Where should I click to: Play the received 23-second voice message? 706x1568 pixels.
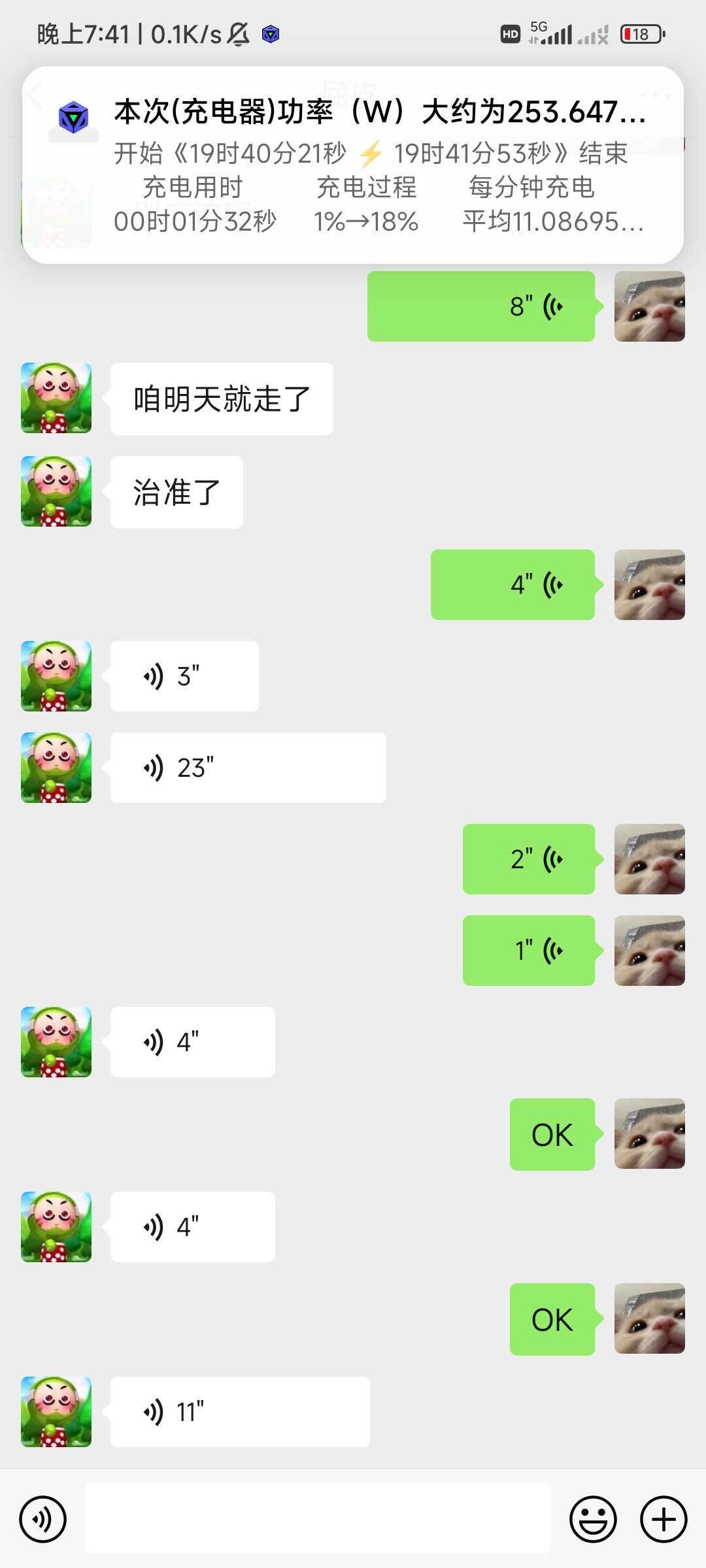pos(248,768)
